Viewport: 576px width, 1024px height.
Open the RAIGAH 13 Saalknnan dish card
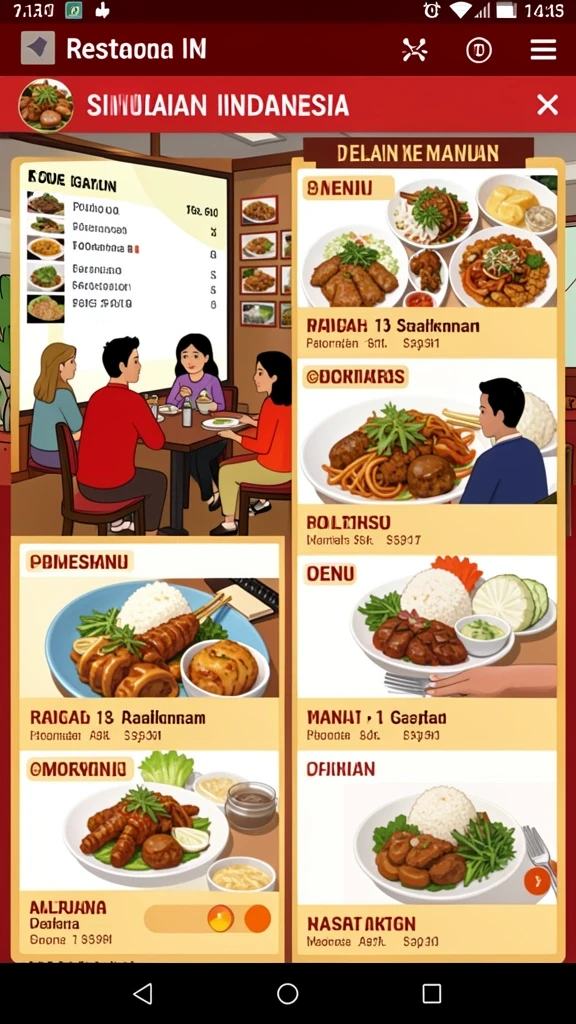428,263
